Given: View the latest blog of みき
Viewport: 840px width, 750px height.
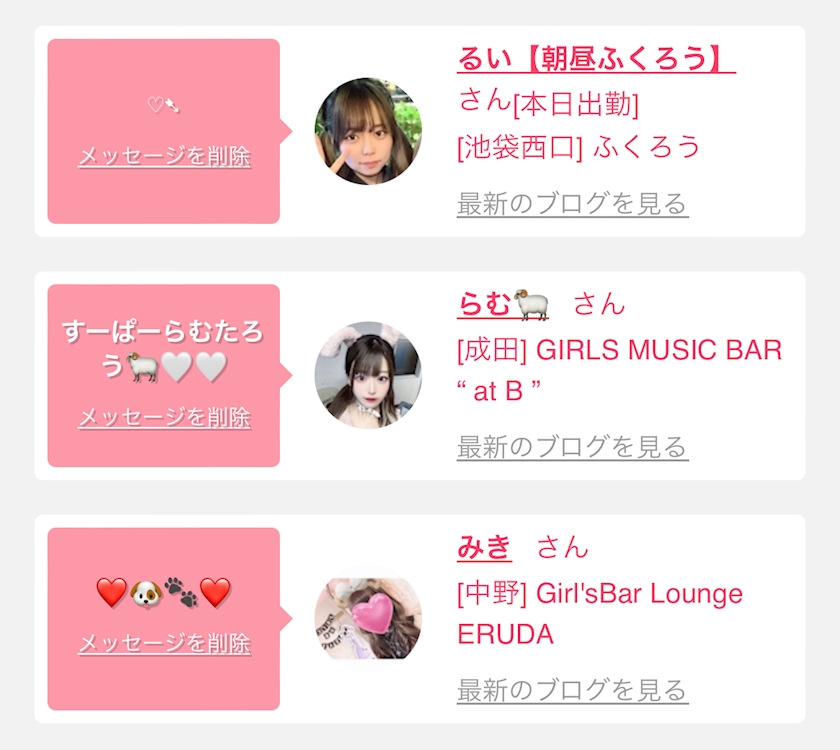Looking at the screenshot, I should pyautogui.click(x=573, y=690).
